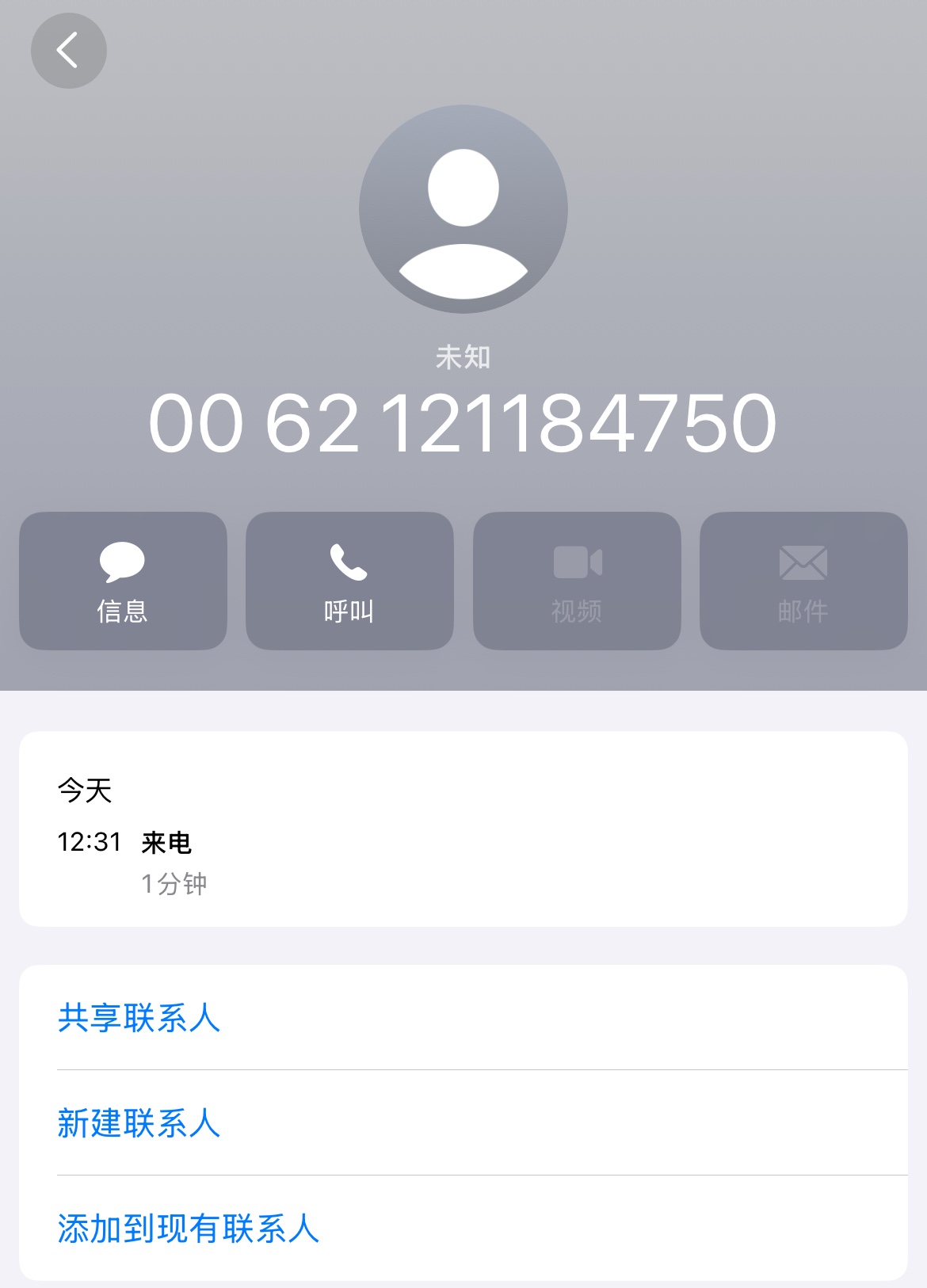Go back using the top-left arrow
Screen dimensions: 927x1288
click(x=69, y=51)
